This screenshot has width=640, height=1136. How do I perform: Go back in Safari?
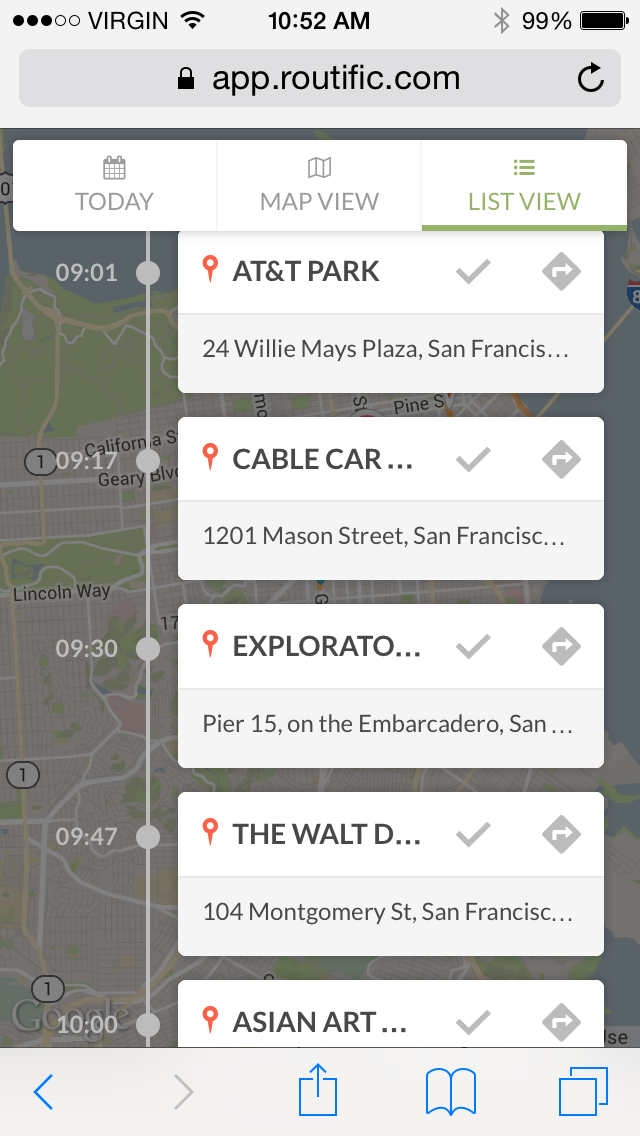click(x=43, y=1092)
